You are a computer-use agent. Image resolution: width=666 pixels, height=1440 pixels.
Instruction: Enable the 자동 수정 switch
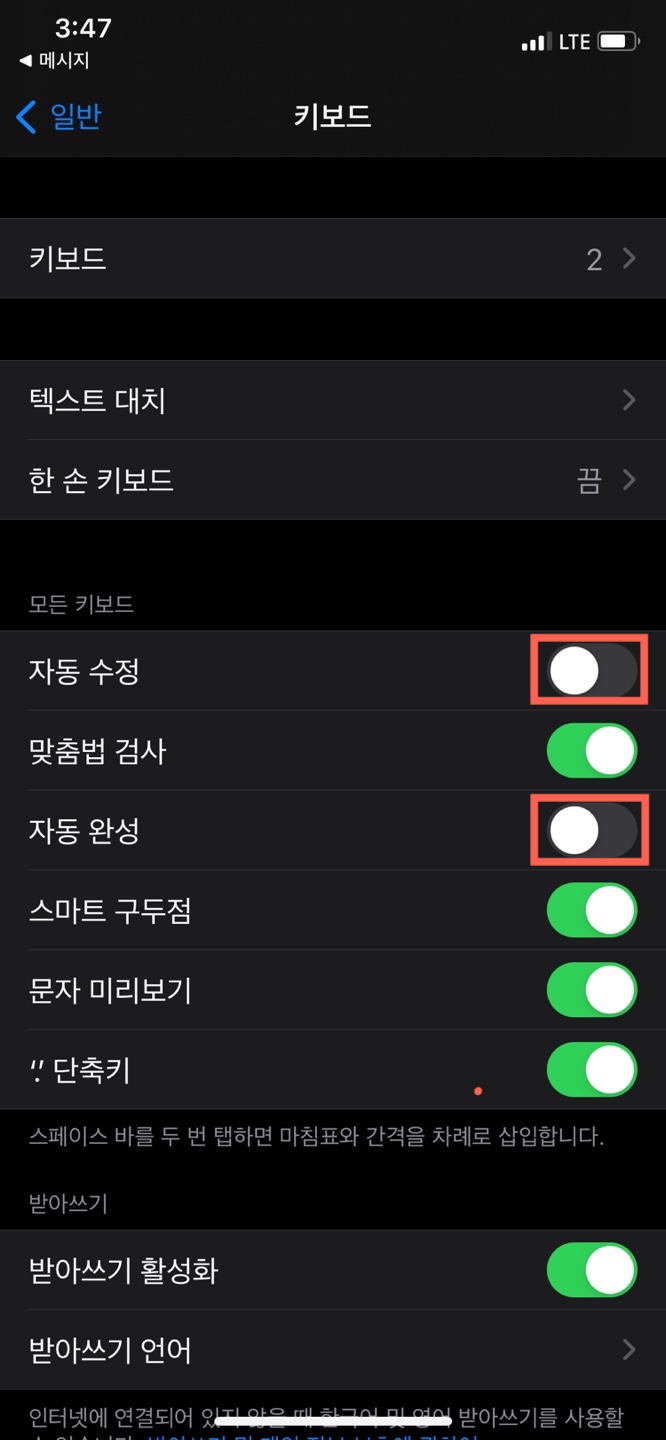click(591, 671)
